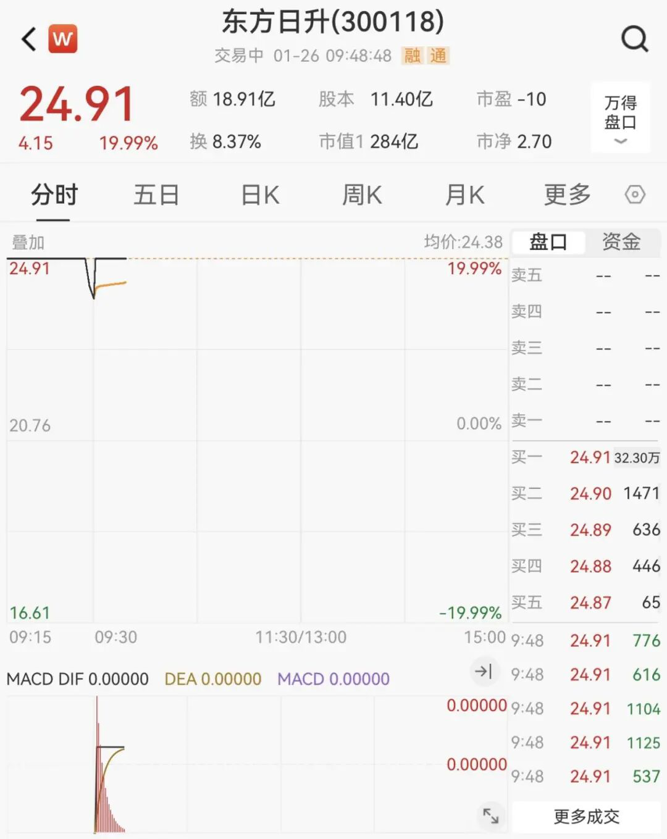This screenshot has height=839, width=667.
Task: Switch to the 分时 chart tab
Action: (54, 194)
